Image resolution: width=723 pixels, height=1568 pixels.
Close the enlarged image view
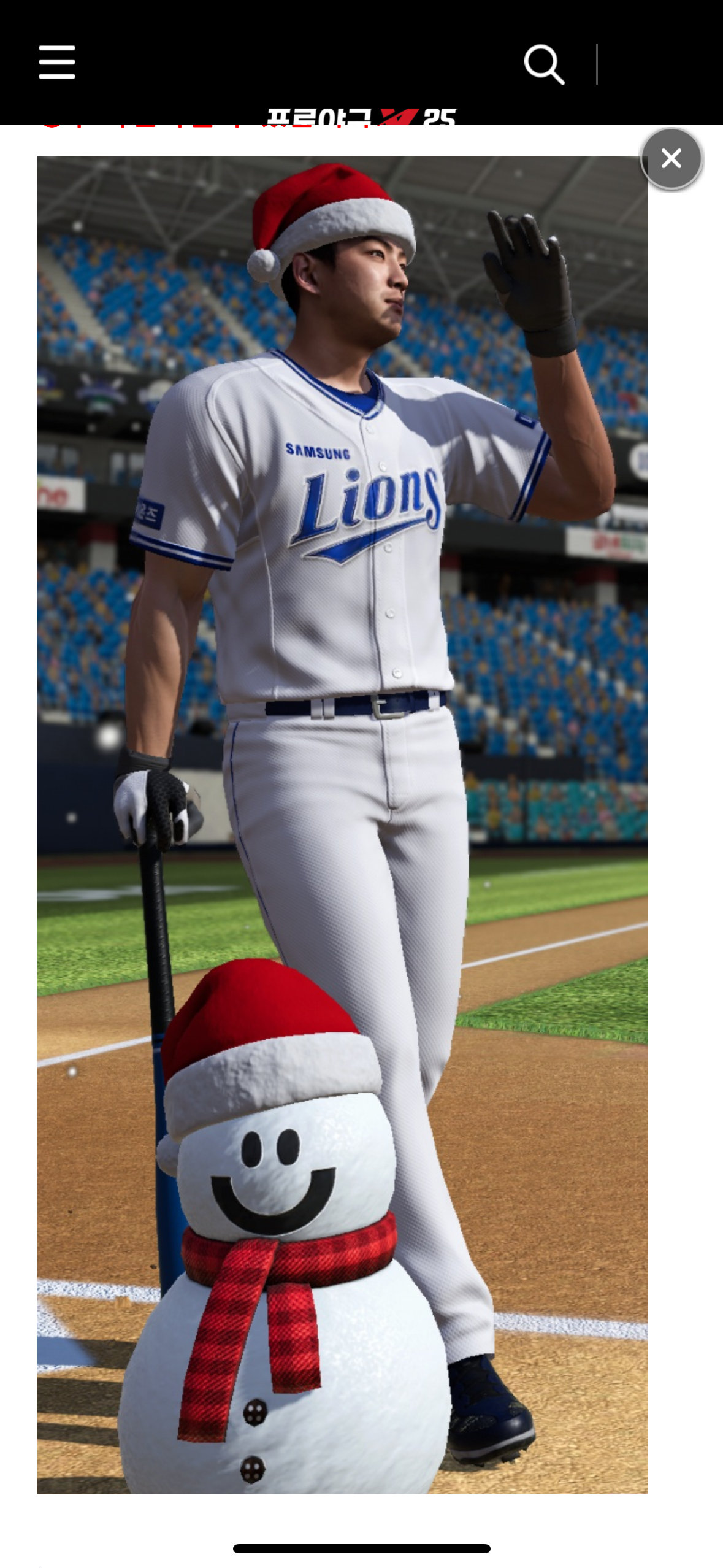[x=671, y=159]
